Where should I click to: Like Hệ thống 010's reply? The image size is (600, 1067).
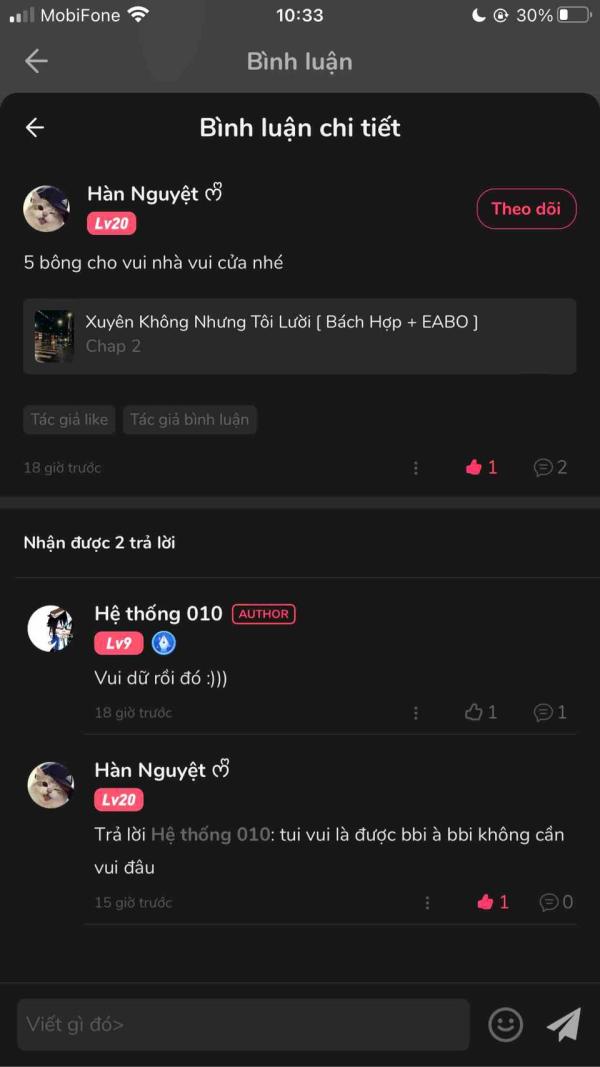coord(481,712)
